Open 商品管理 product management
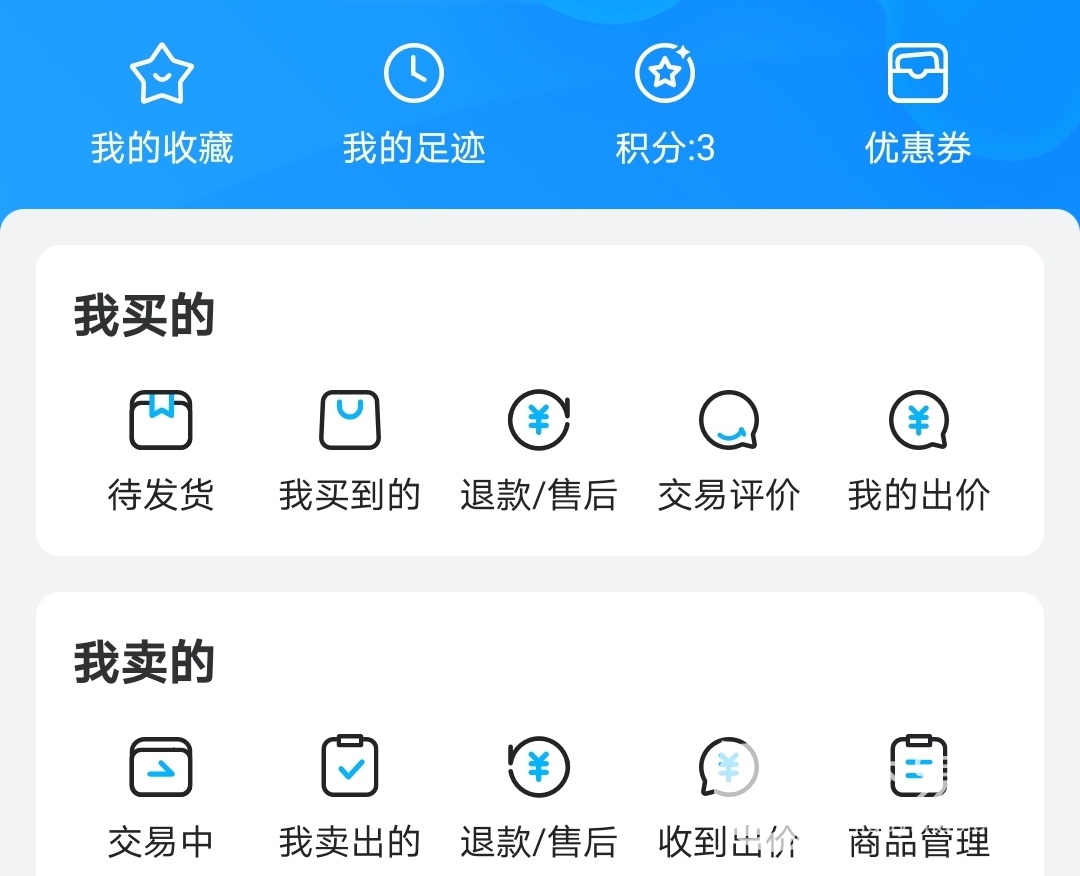 pyautogui.click(x=918, y=797)
